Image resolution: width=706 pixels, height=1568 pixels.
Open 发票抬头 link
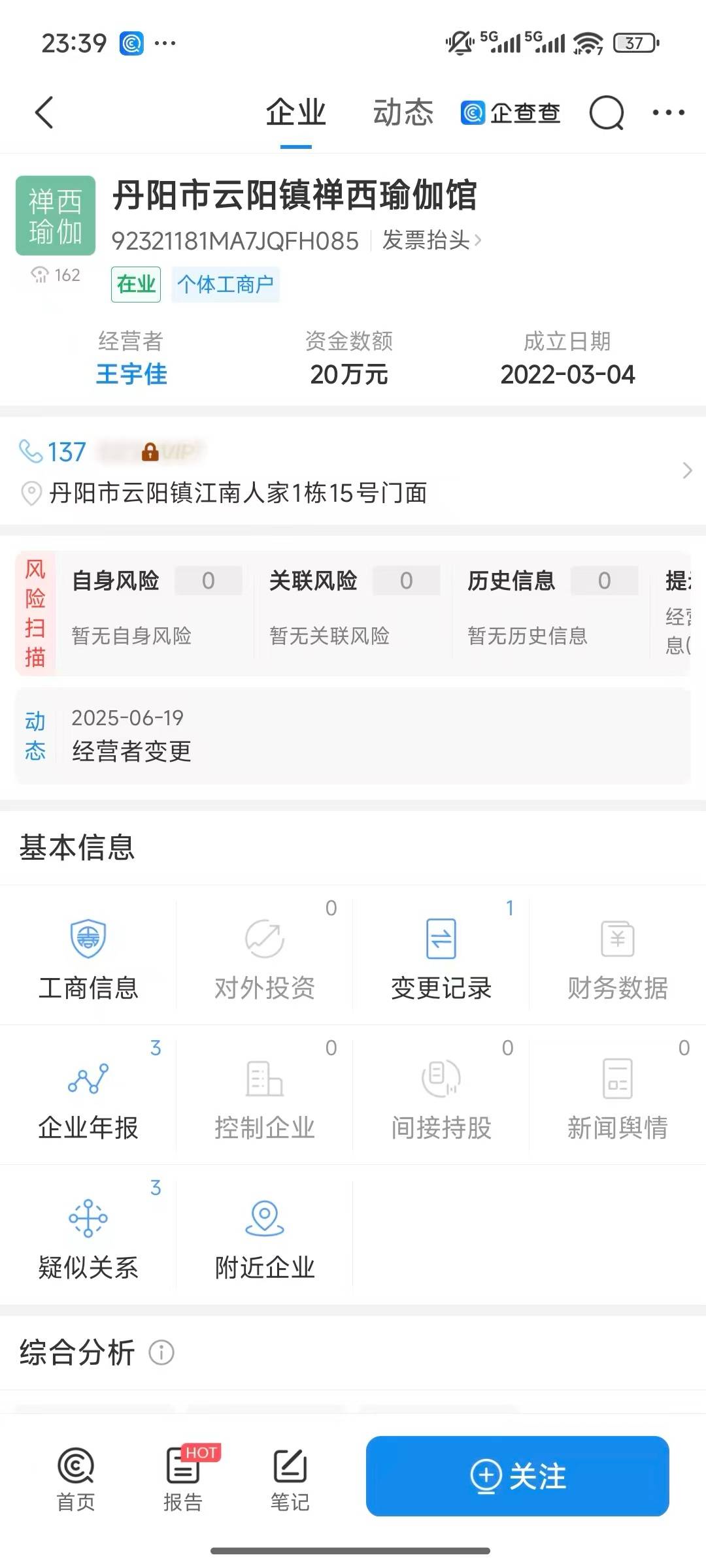tap(431, 240)
